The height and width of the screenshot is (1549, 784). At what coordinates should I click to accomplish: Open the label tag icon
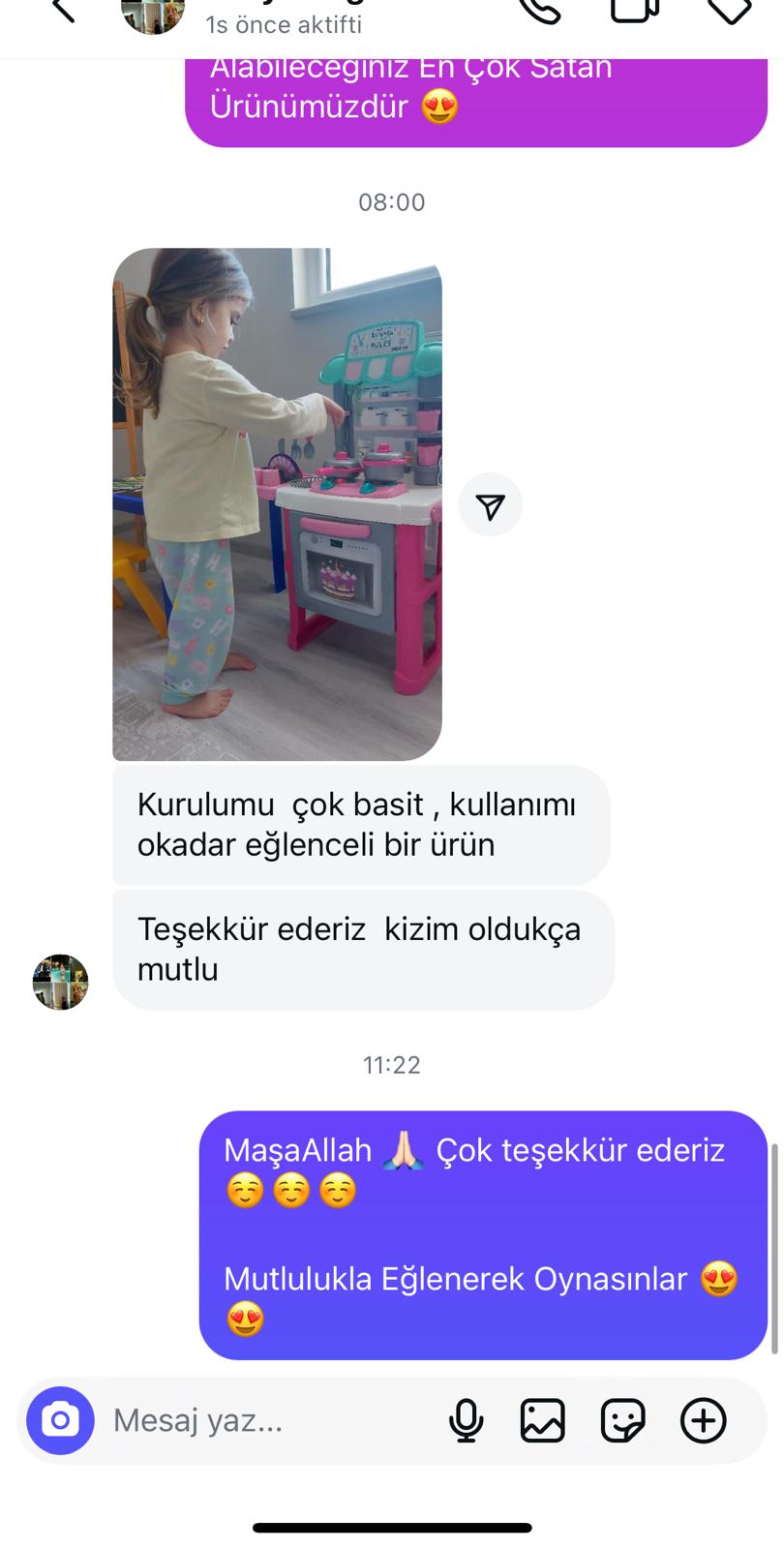(x=730, y=10)
